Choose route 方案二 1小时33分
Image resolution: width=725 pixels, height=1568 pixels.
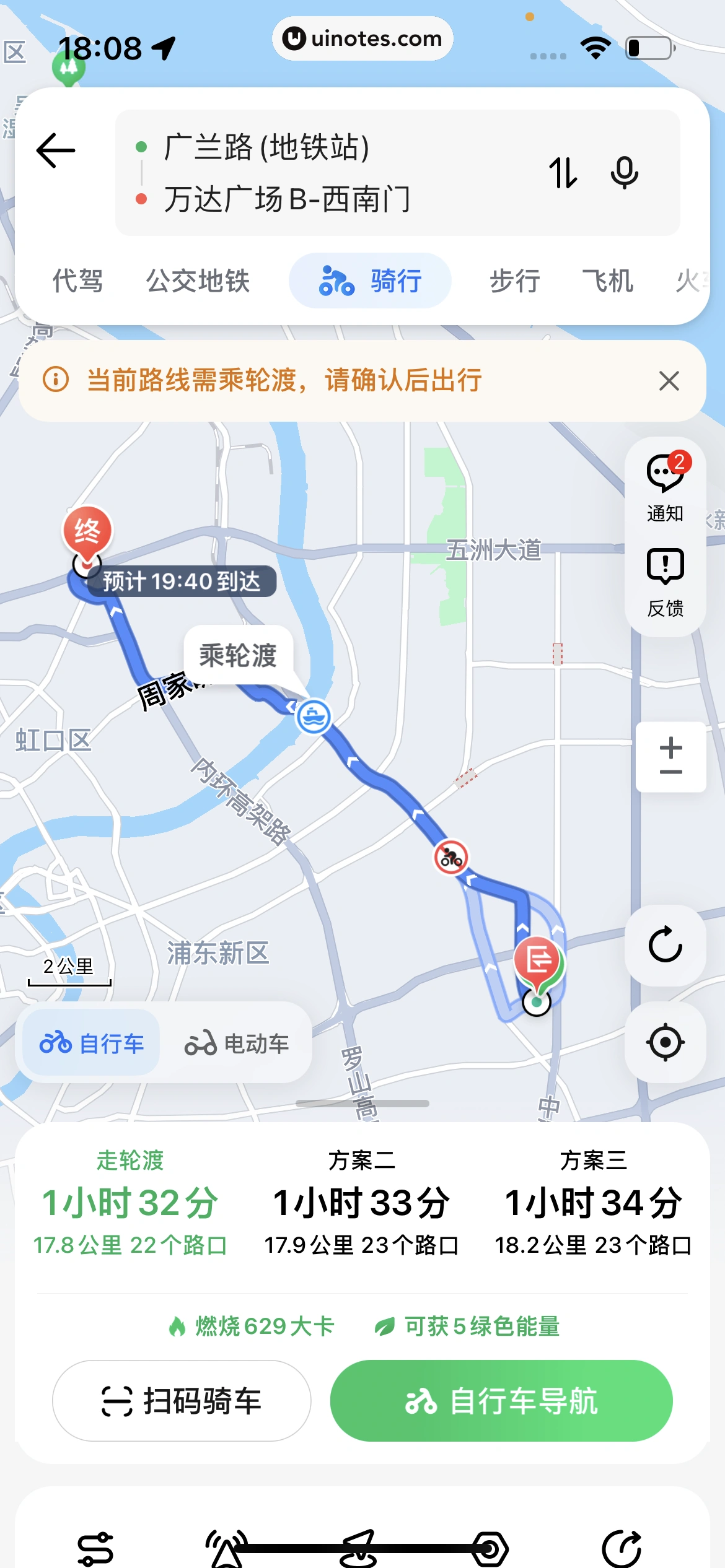click(361, 1203)
